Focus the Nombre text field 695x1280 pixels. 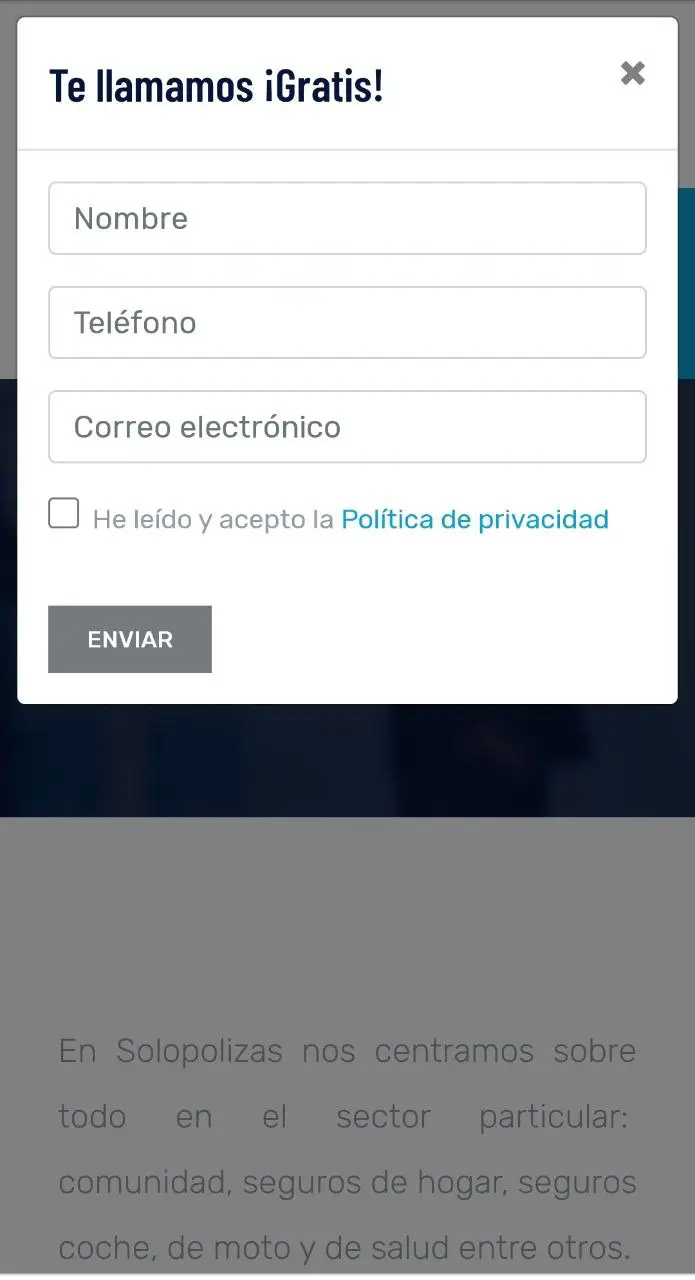pos(347,218)
